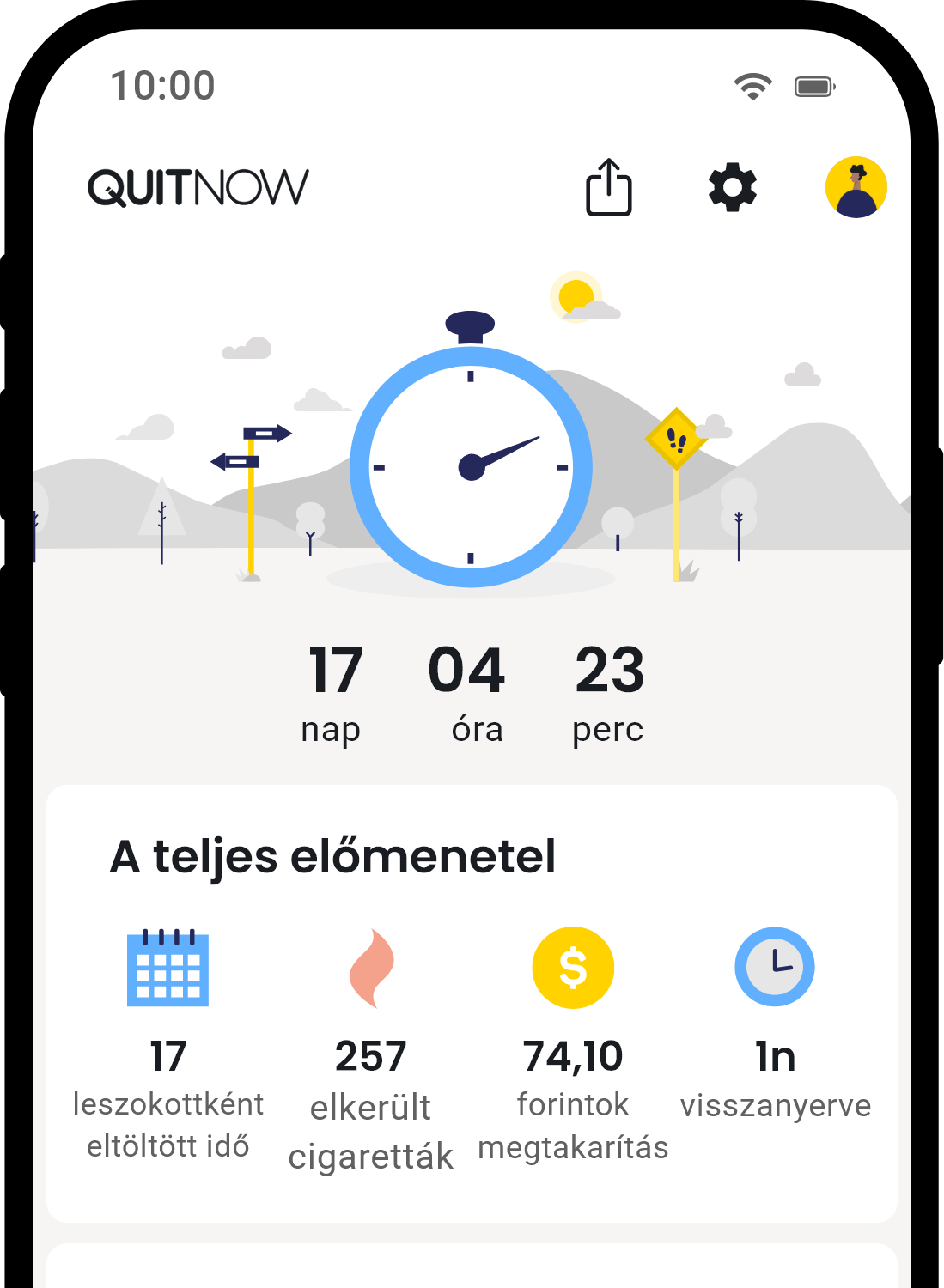Tap the 10:00 clock in the status bar
Image resolution: width=944 pixels, height=1288 pixels.
[161, 84]
